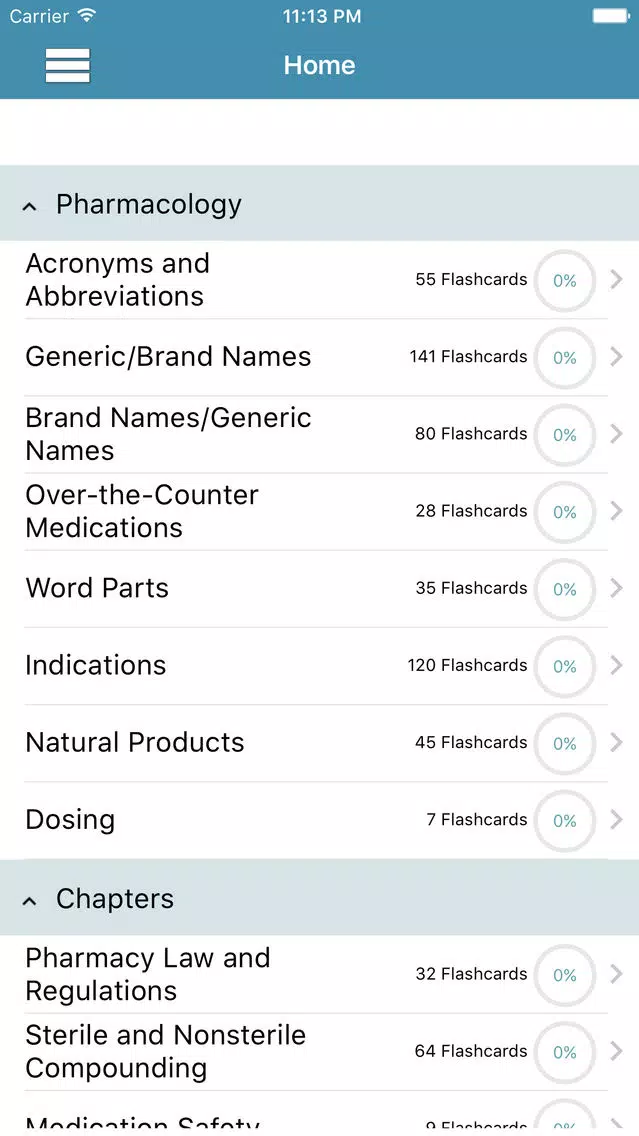Viewport: 639px width, 1136px height.
Task: View Natural Products flashcards
Action: (x=320, y=743)
